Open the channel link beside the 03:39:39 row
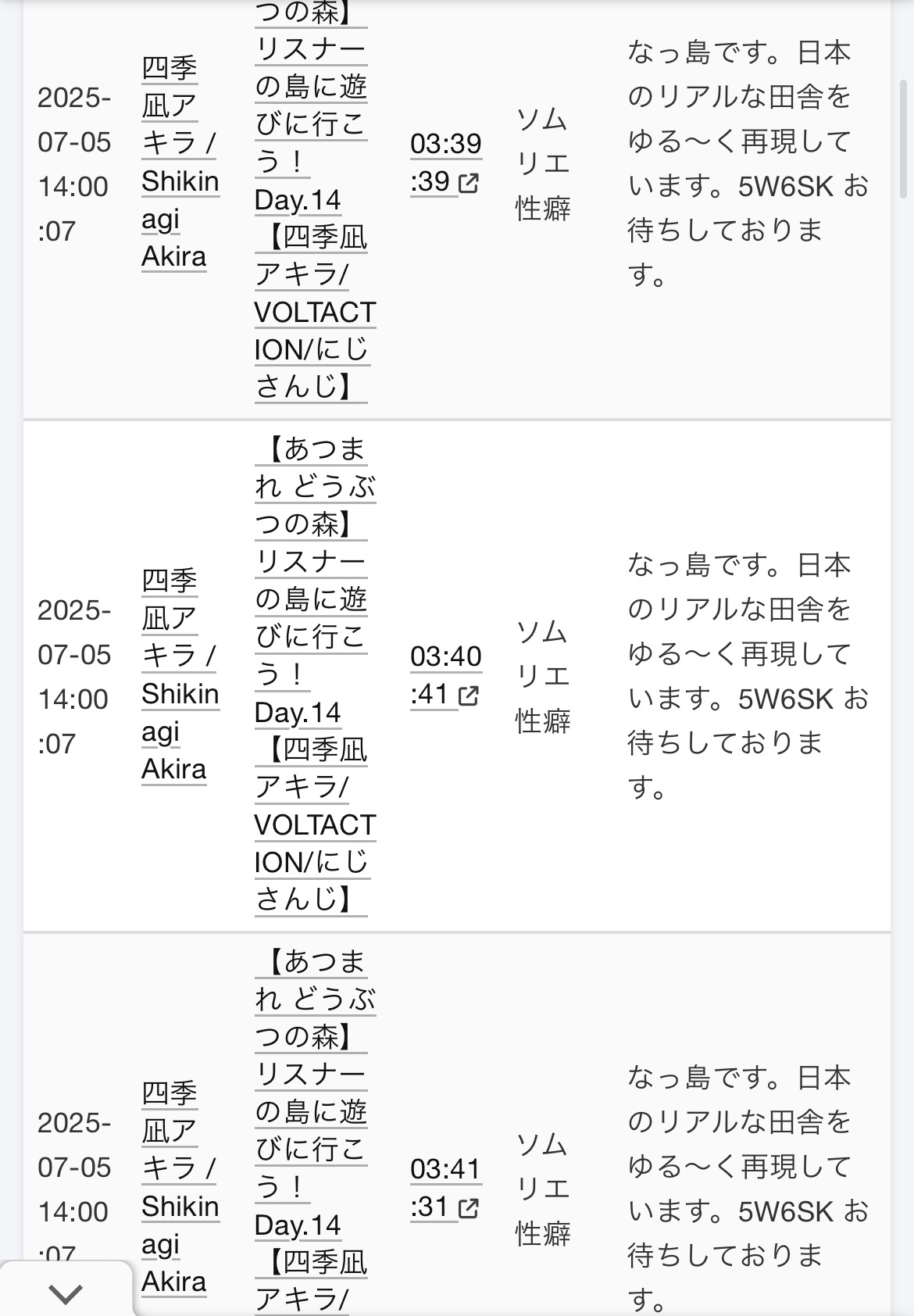This screenshot has height=1316, width=914. [180, 162]
